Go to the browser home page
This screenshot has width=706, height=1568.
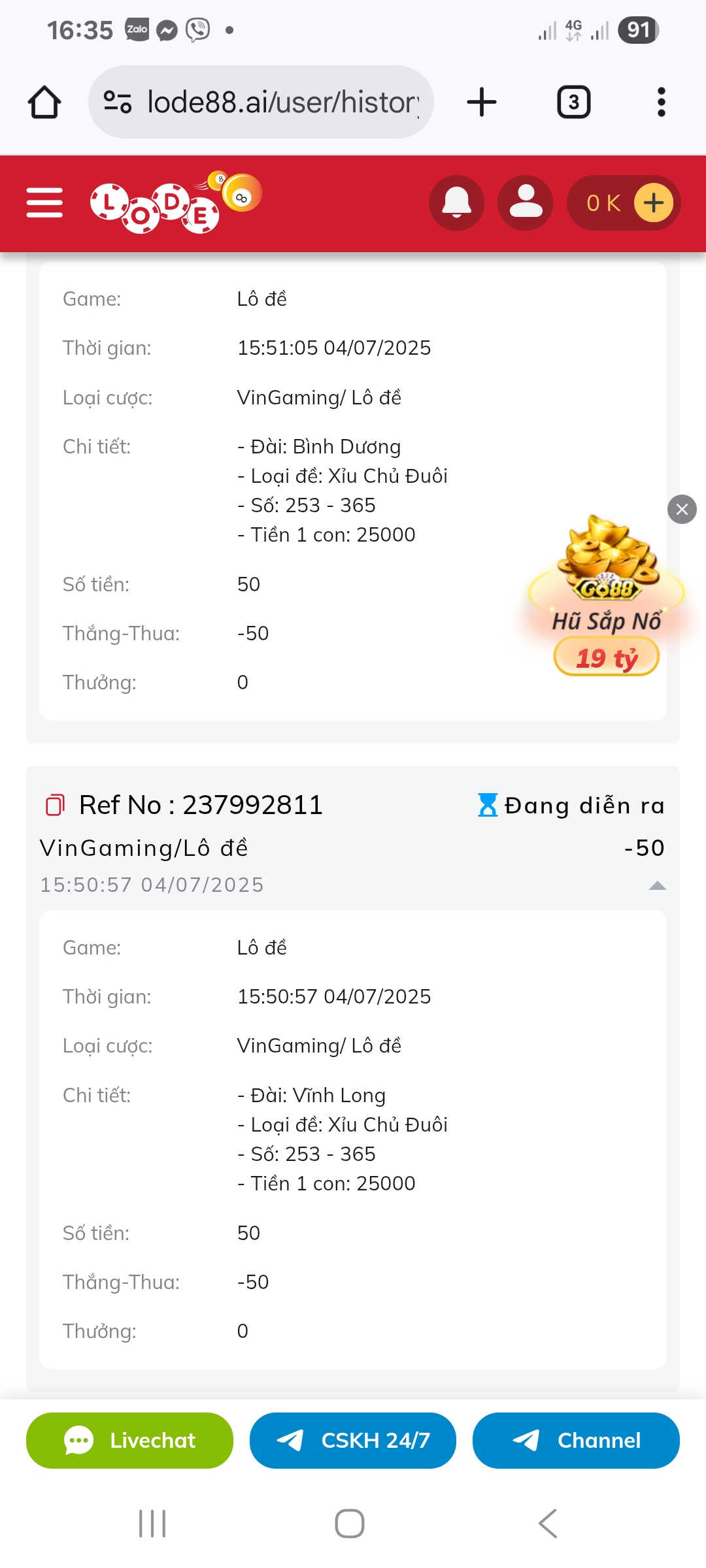(44, 102)
